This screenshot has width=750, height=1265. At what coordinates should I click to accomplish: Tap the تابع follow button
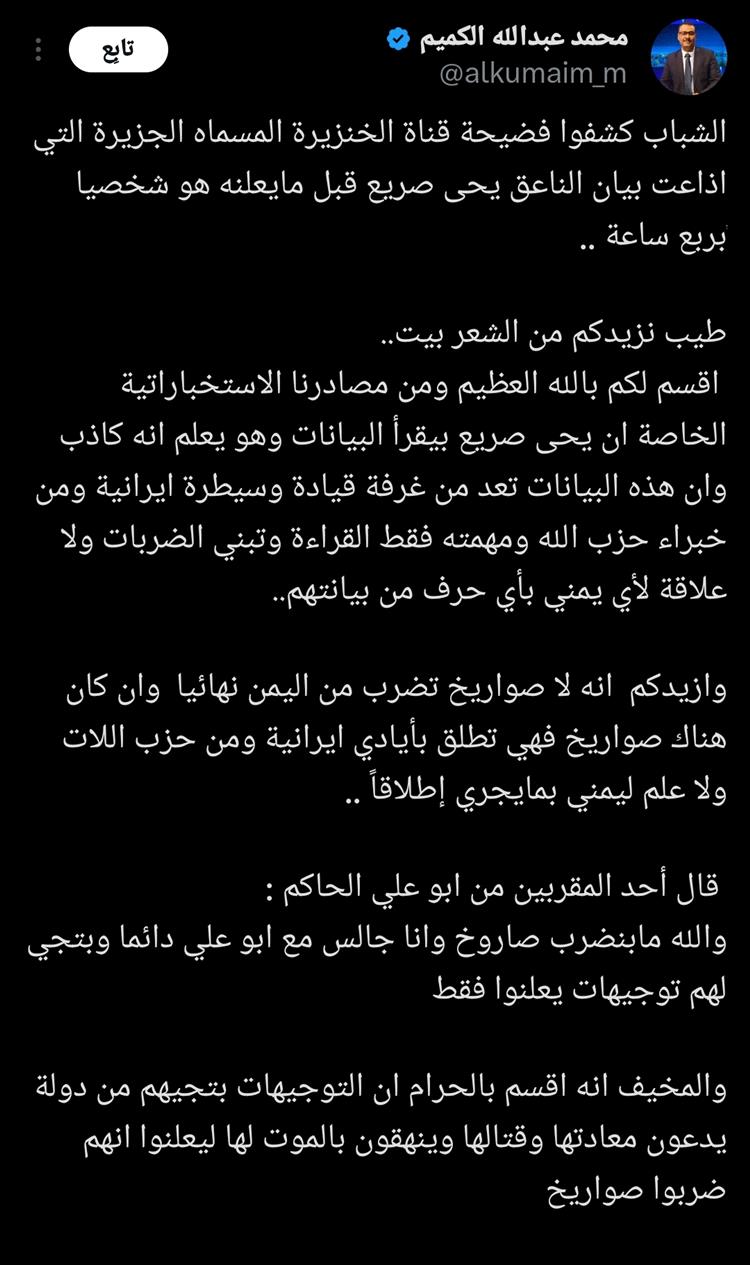tap(118, 50)
